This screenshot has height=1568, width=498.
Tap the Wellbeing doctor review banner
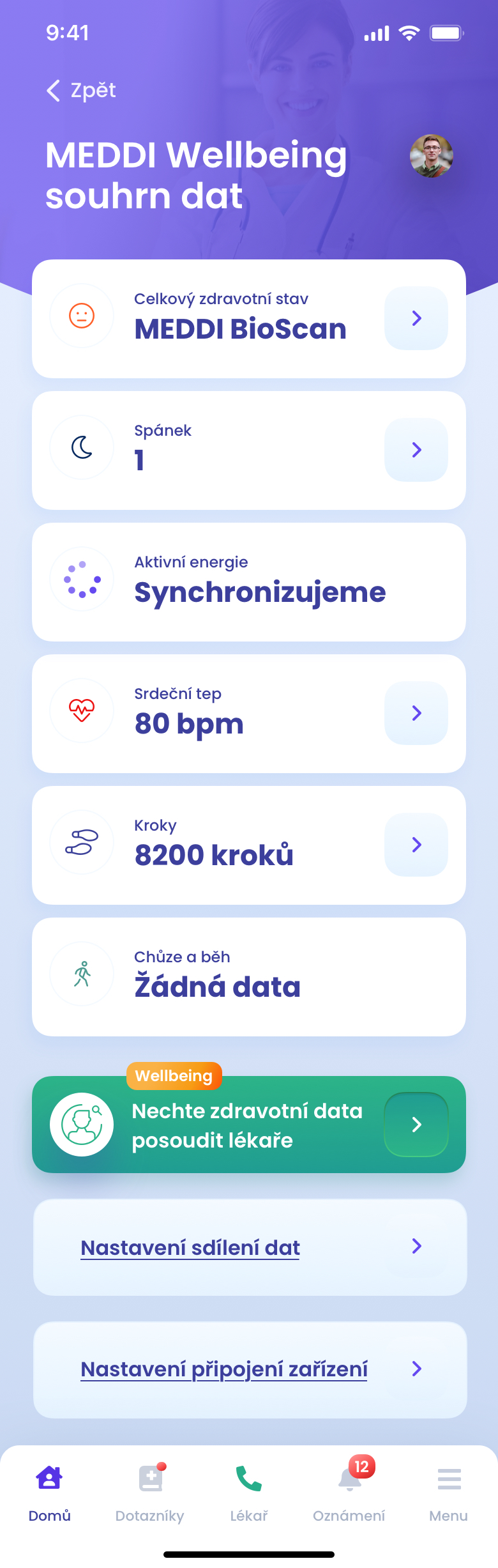(249, 1125)
